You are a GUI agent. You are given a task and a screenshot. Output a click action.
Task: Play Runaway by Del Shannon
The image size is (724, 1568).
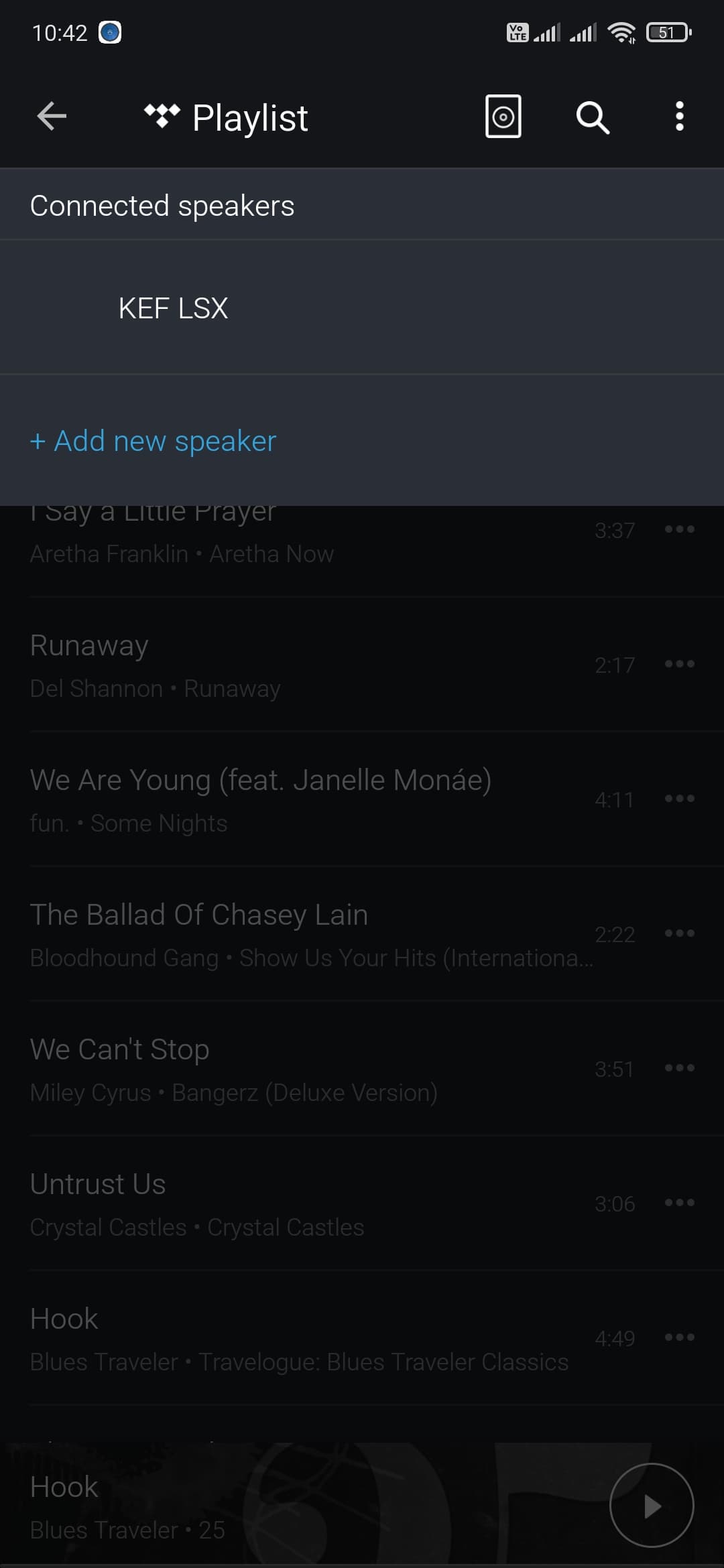point(268,665)
